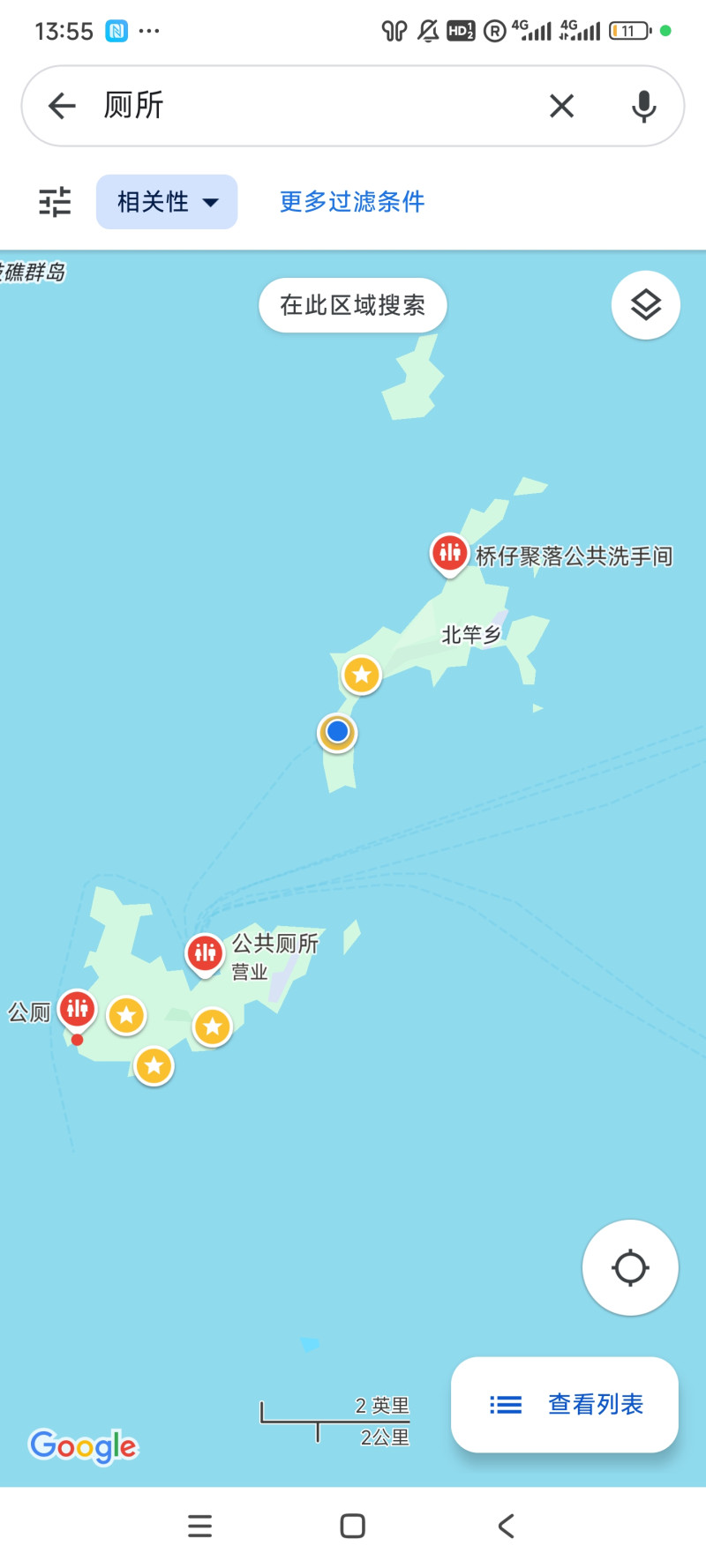Go to the home screen
706x1568 pixels.
coord(352,1526)
